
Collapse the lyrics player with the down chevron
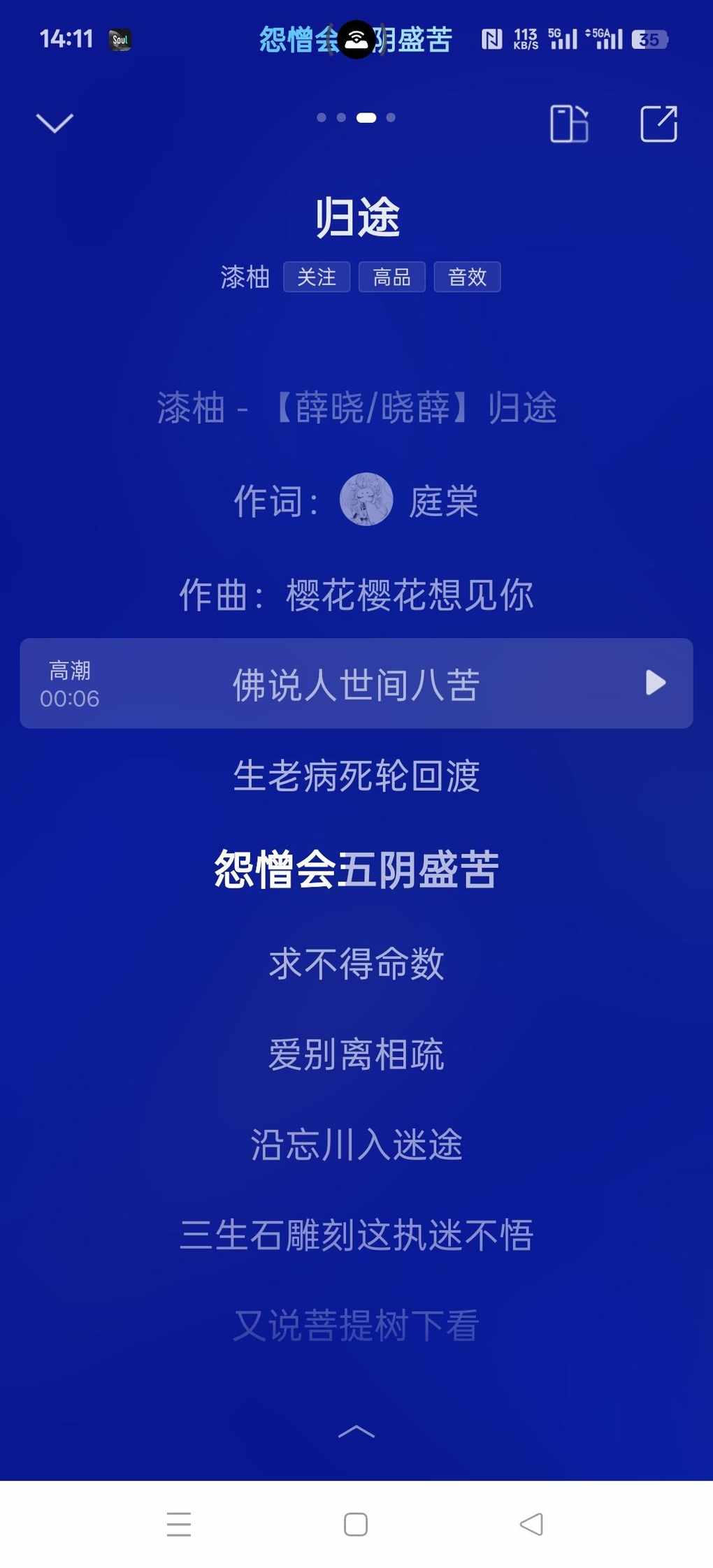tap(55, 124)
